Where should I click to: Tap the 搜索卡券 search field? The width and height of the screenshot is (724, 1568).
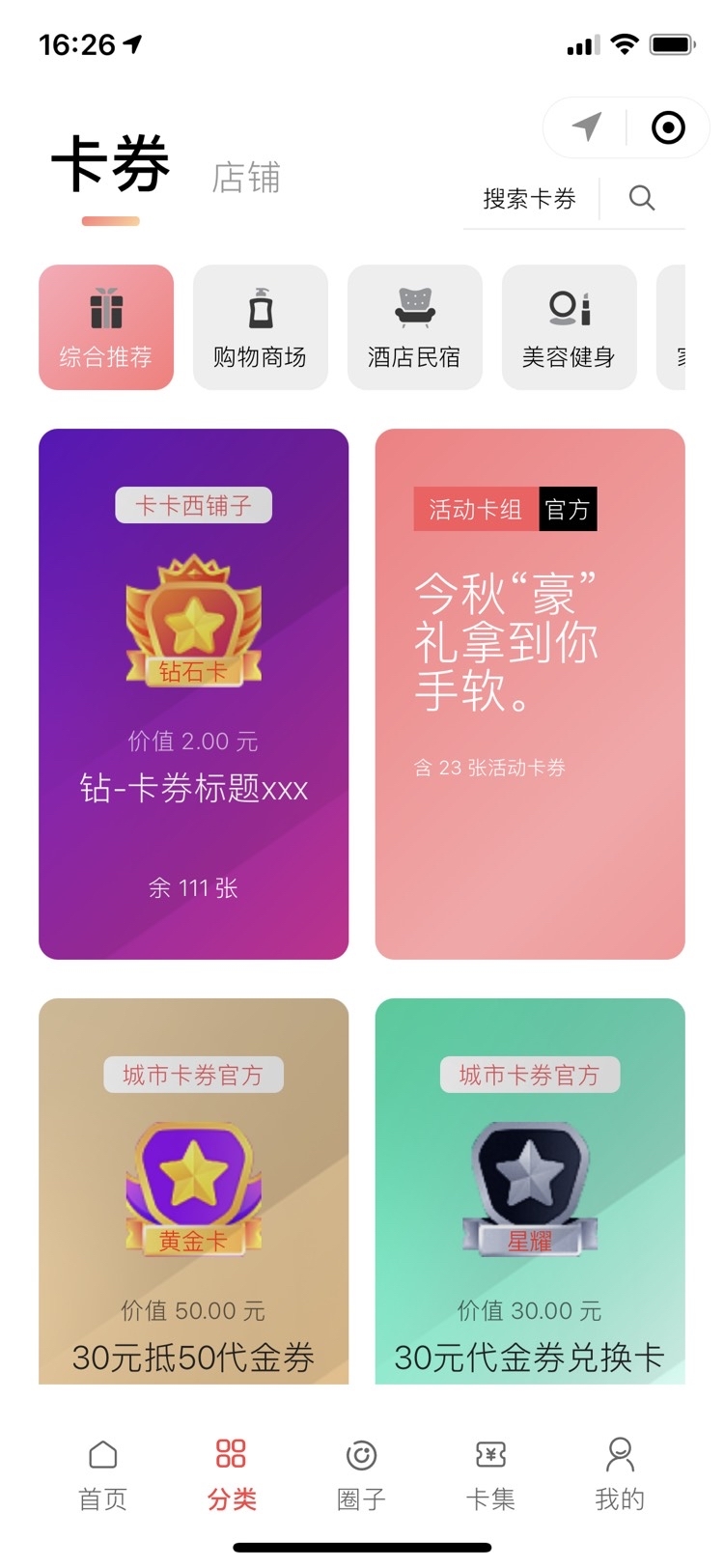529,199
